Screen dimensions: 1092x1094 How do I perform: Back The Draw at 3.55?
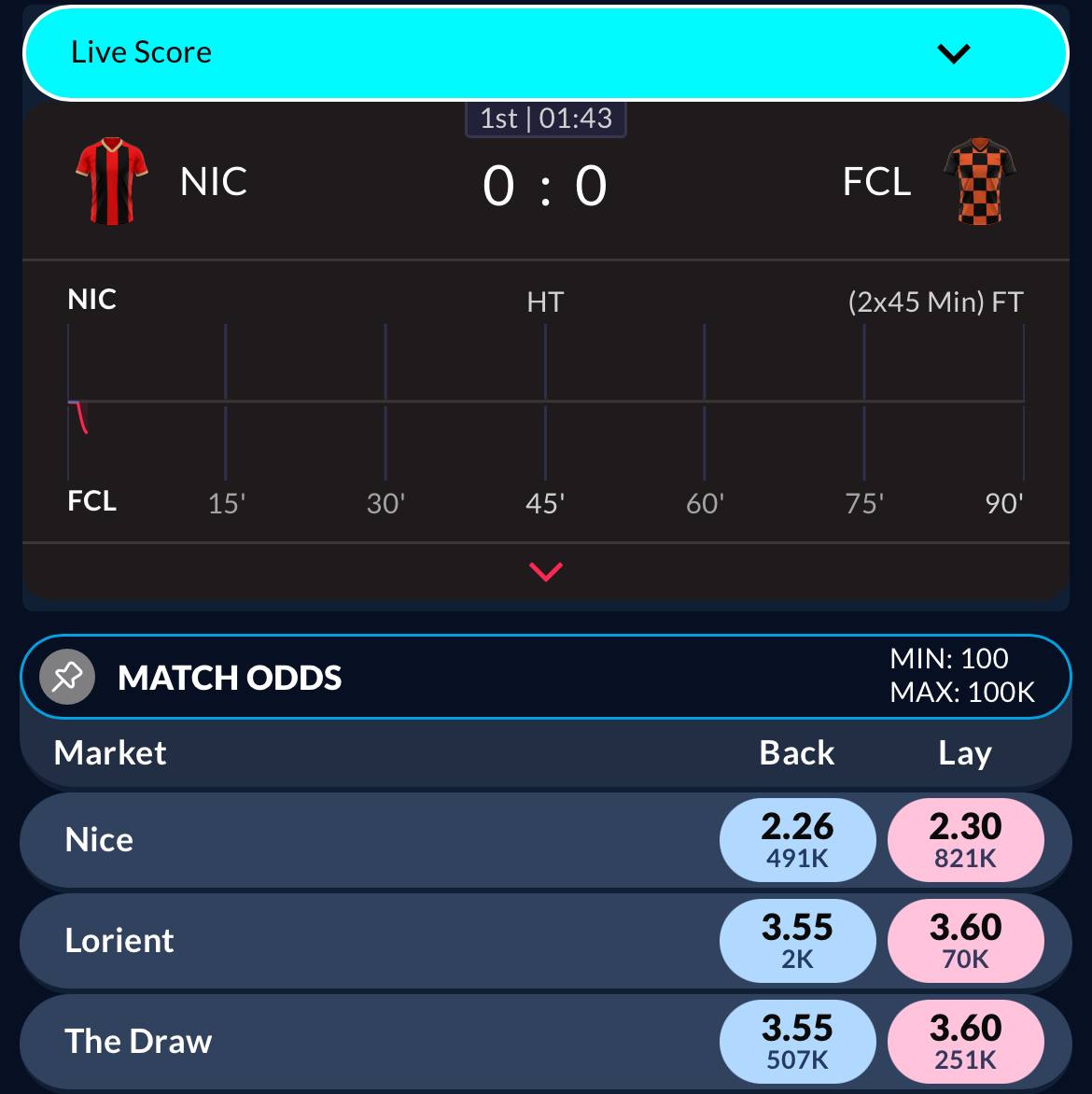[x=798, y=1042]
